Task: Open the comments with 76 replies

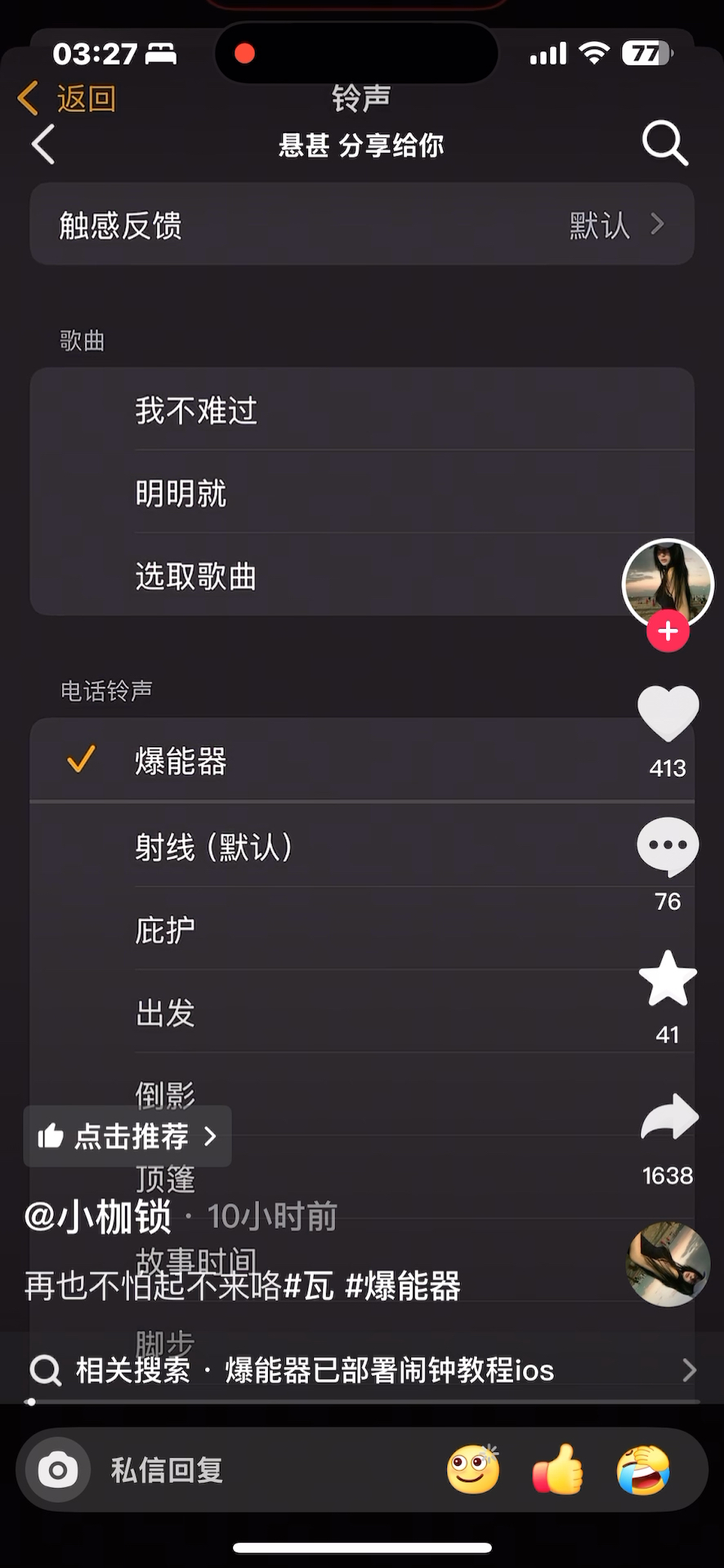Action: 668,847
